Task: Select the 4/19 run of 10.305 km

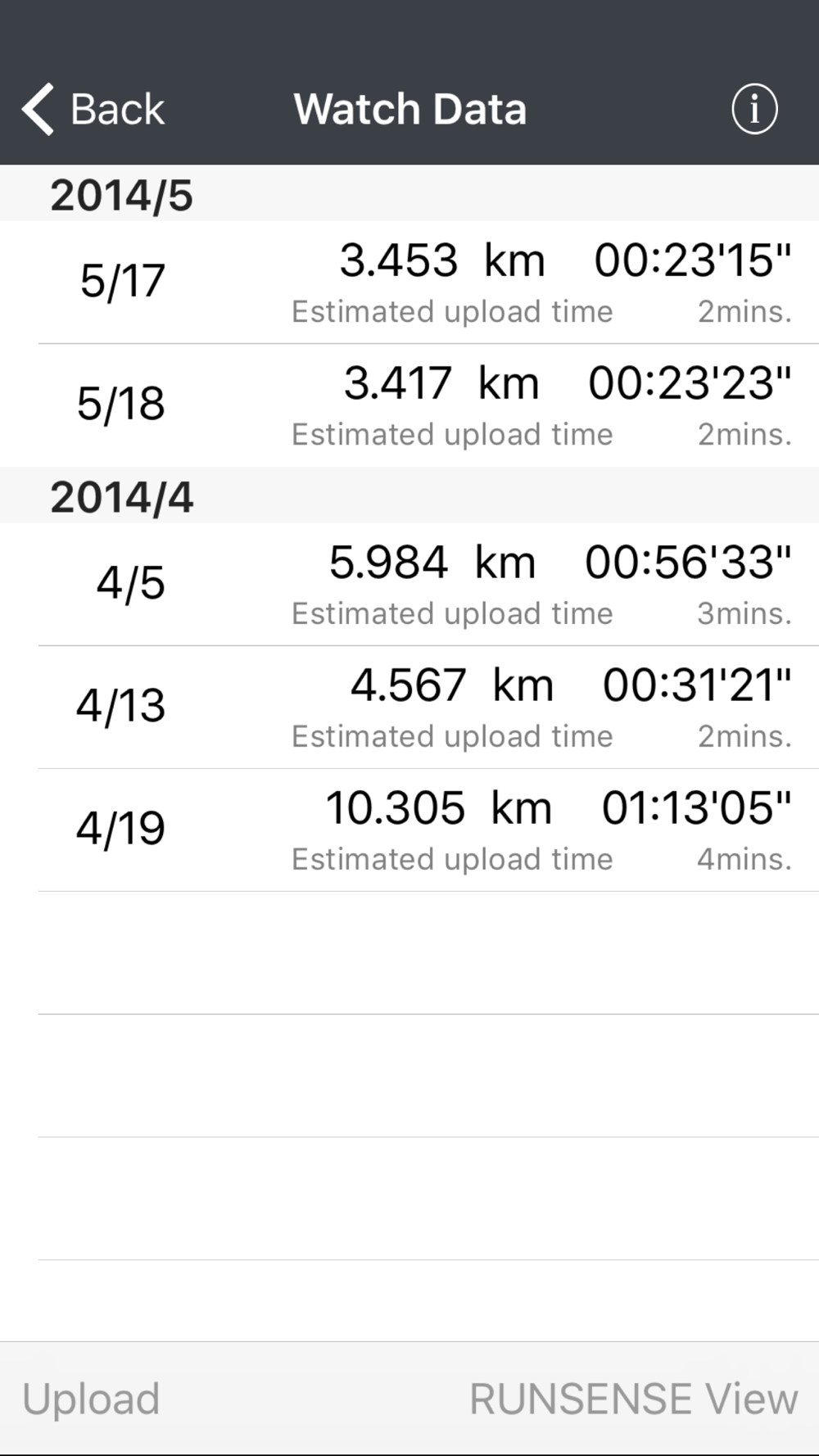Action: click(x=409, y=830)
